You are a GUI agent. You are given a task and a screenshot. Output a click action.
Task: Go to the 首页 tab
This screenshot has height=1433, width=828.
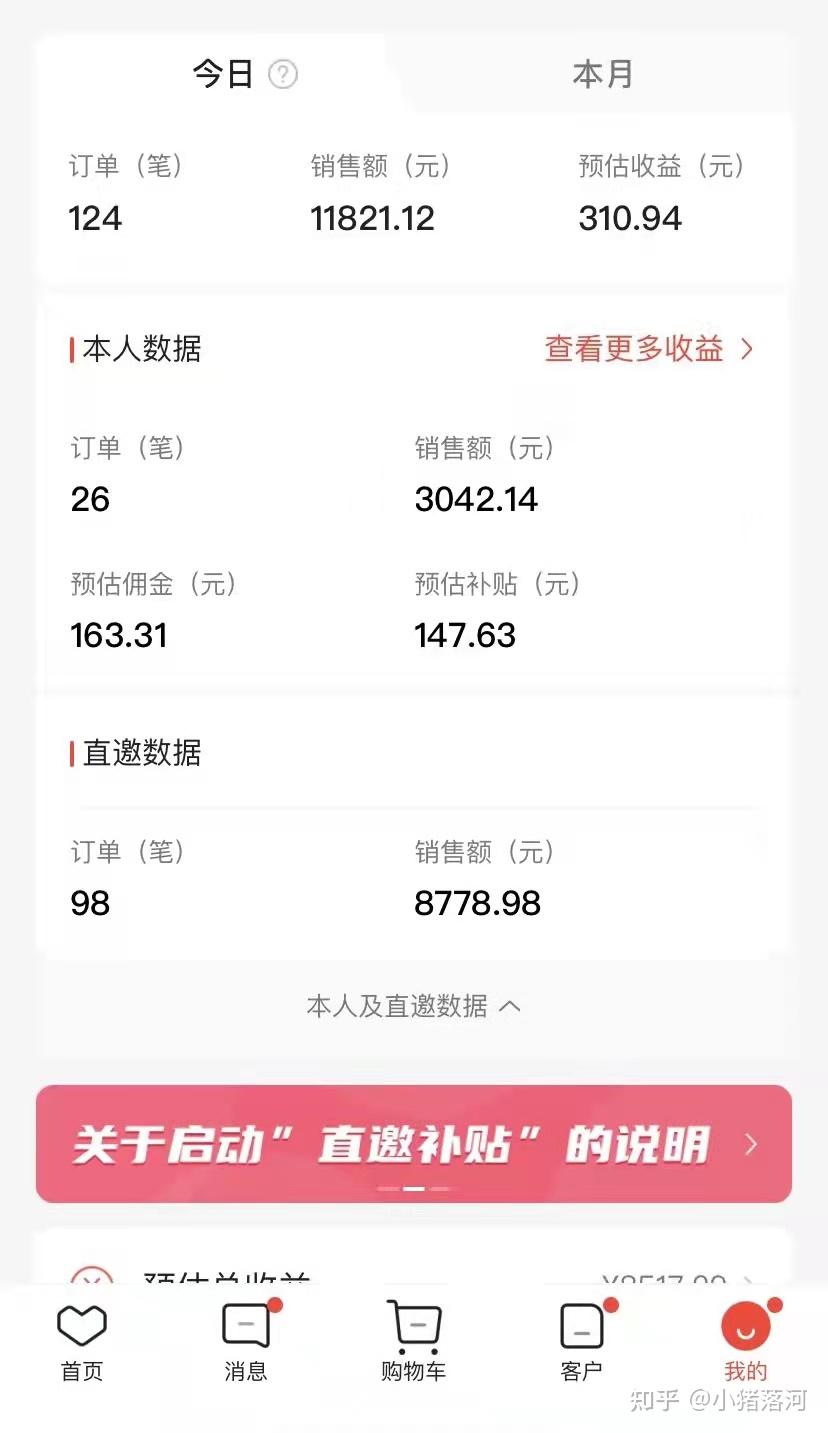82,1342
